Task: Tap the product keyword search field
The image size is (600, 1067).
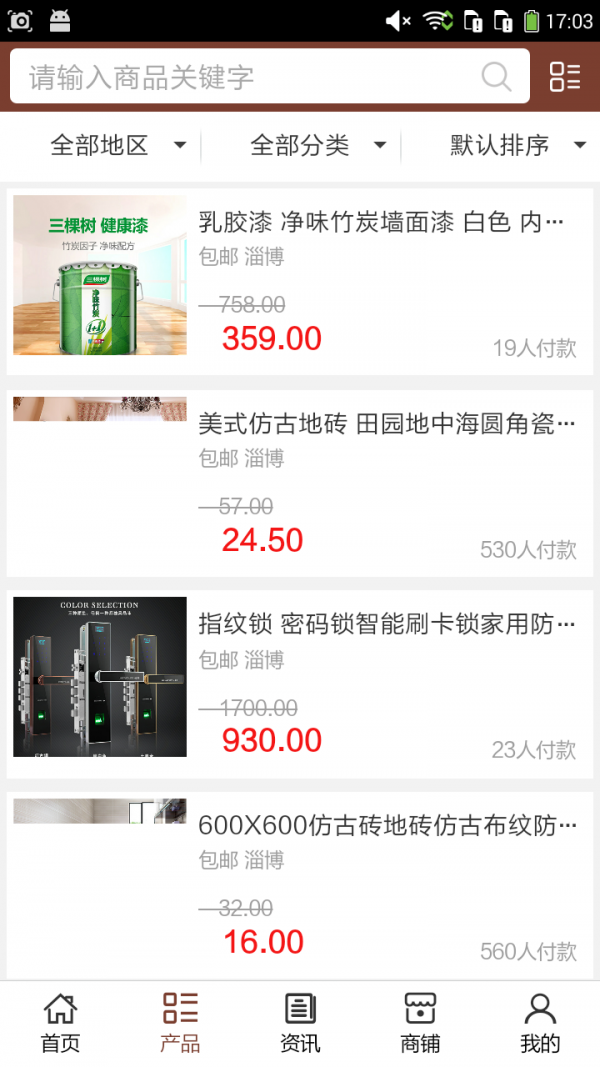Action: 250,77
